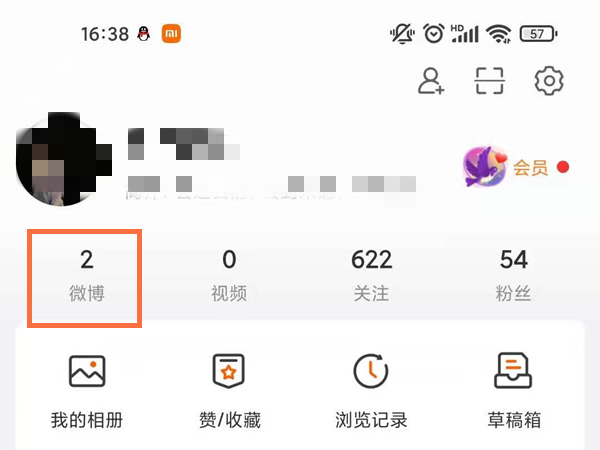600x450 pixels.
Task: Open the 草稿箱 drafts box
Action: pos(513,390)
